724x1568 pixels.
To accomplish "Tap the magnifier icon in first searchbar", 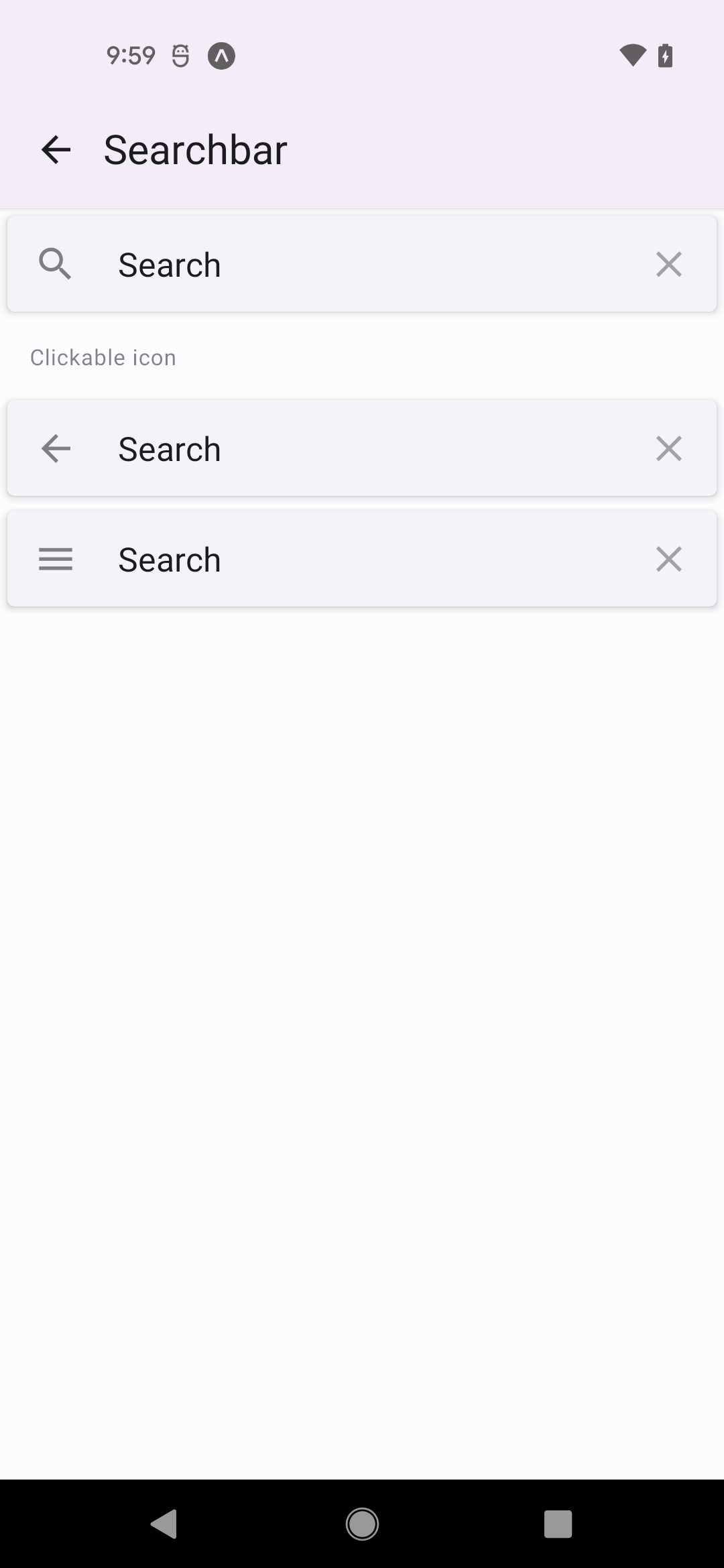I will tap(55, 264).
